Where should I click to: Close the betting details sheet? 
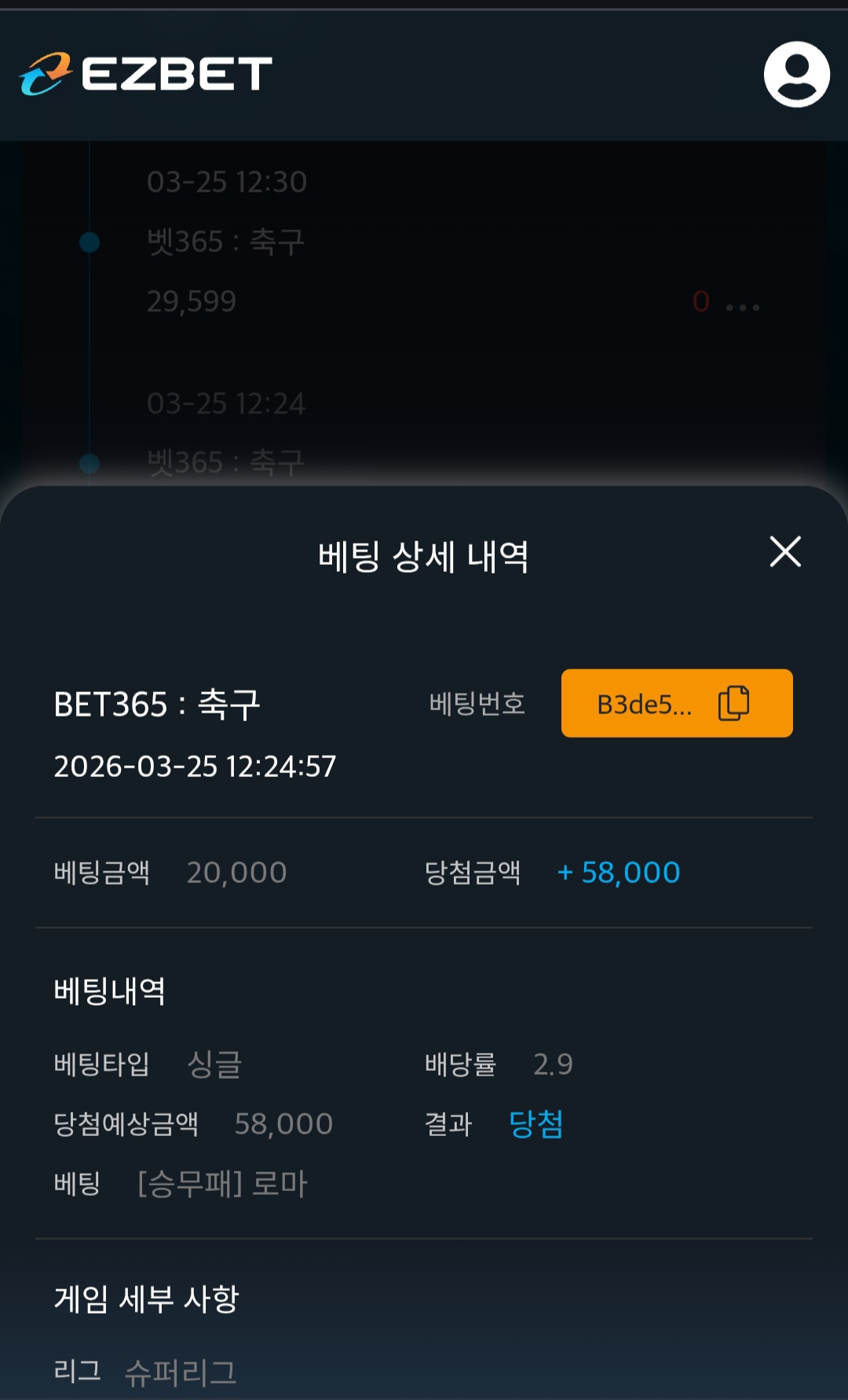785,552
